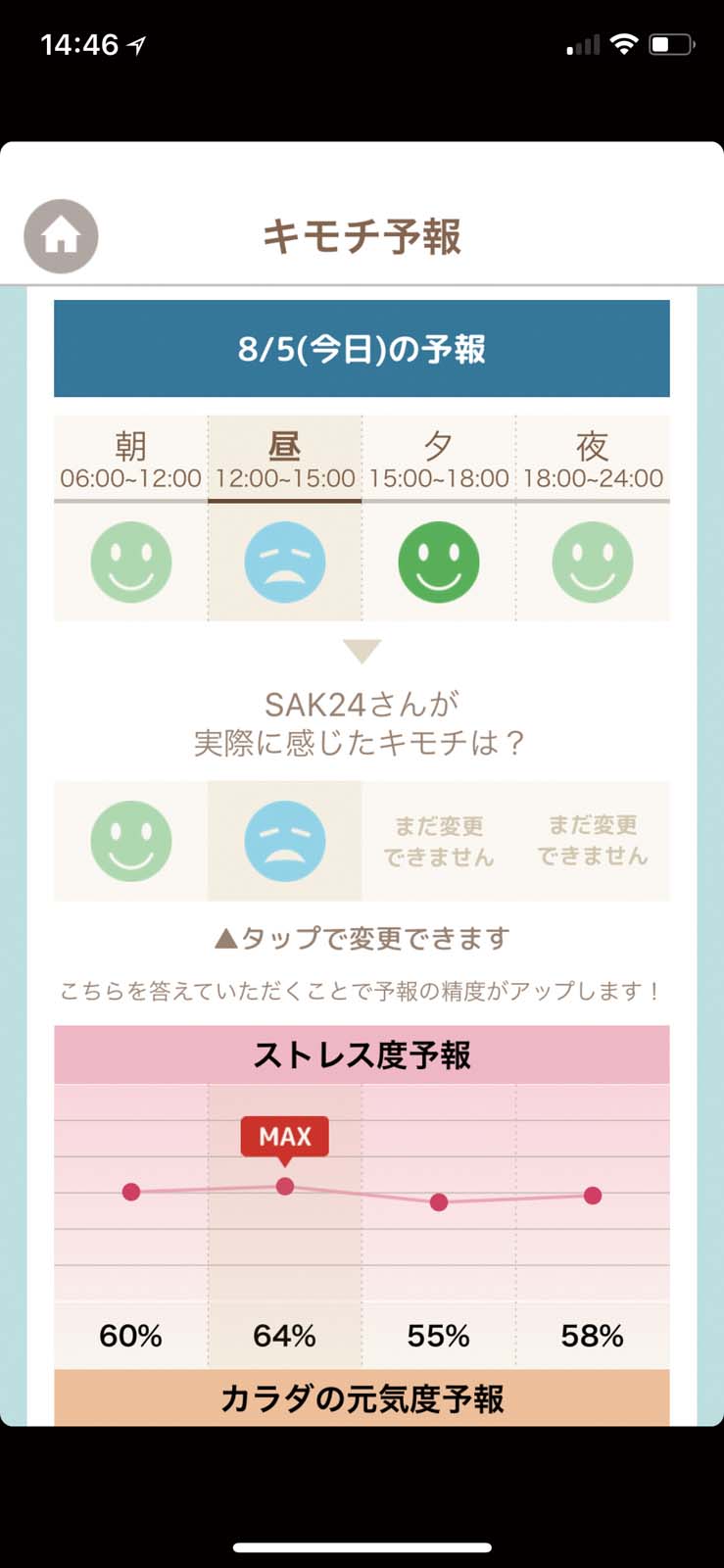Change the actual midday mood sad face
This screenshot has height=1568, width=724.
[x=285, y=841]
